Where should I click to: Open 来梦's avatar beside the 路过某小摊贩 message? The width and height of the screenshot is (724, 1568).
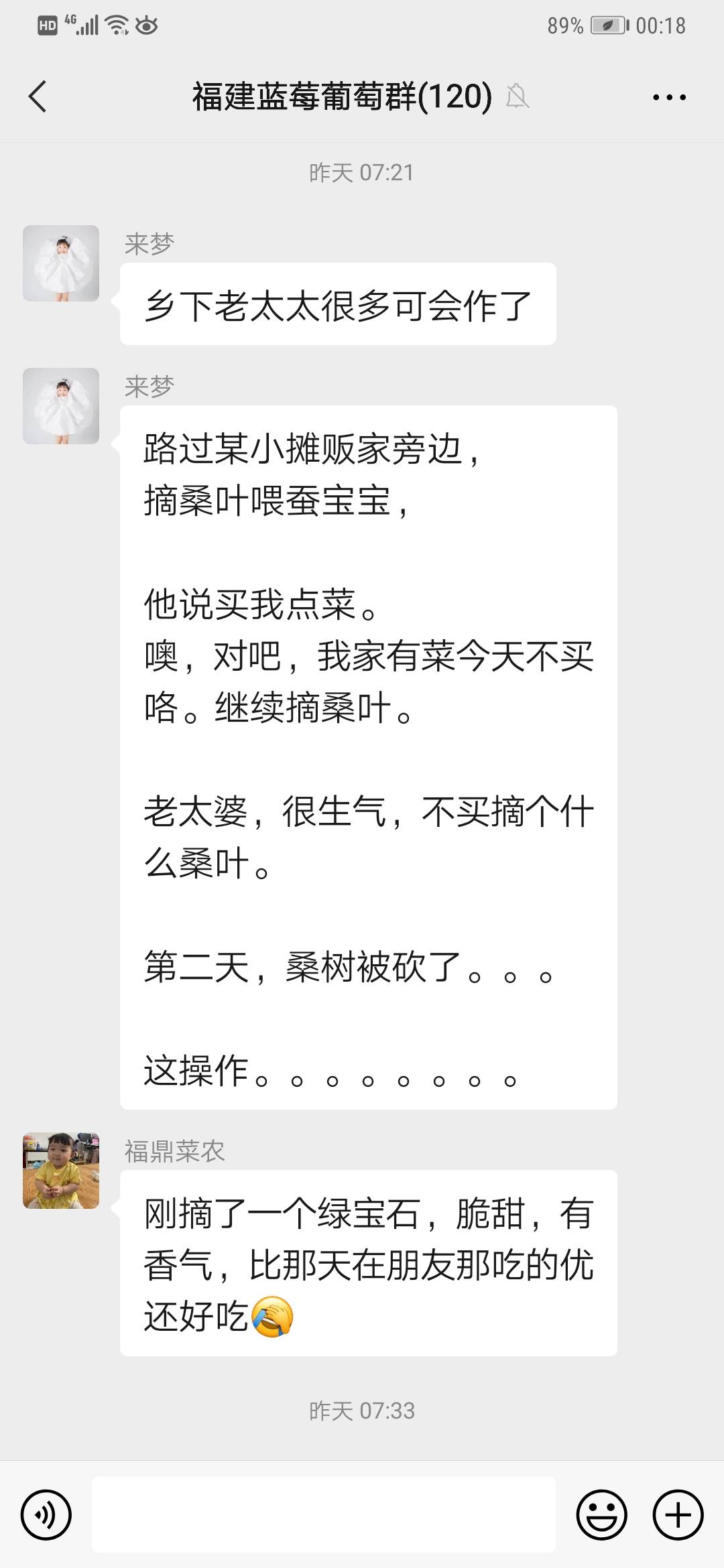pyautogui.click(x=61, y=406)
